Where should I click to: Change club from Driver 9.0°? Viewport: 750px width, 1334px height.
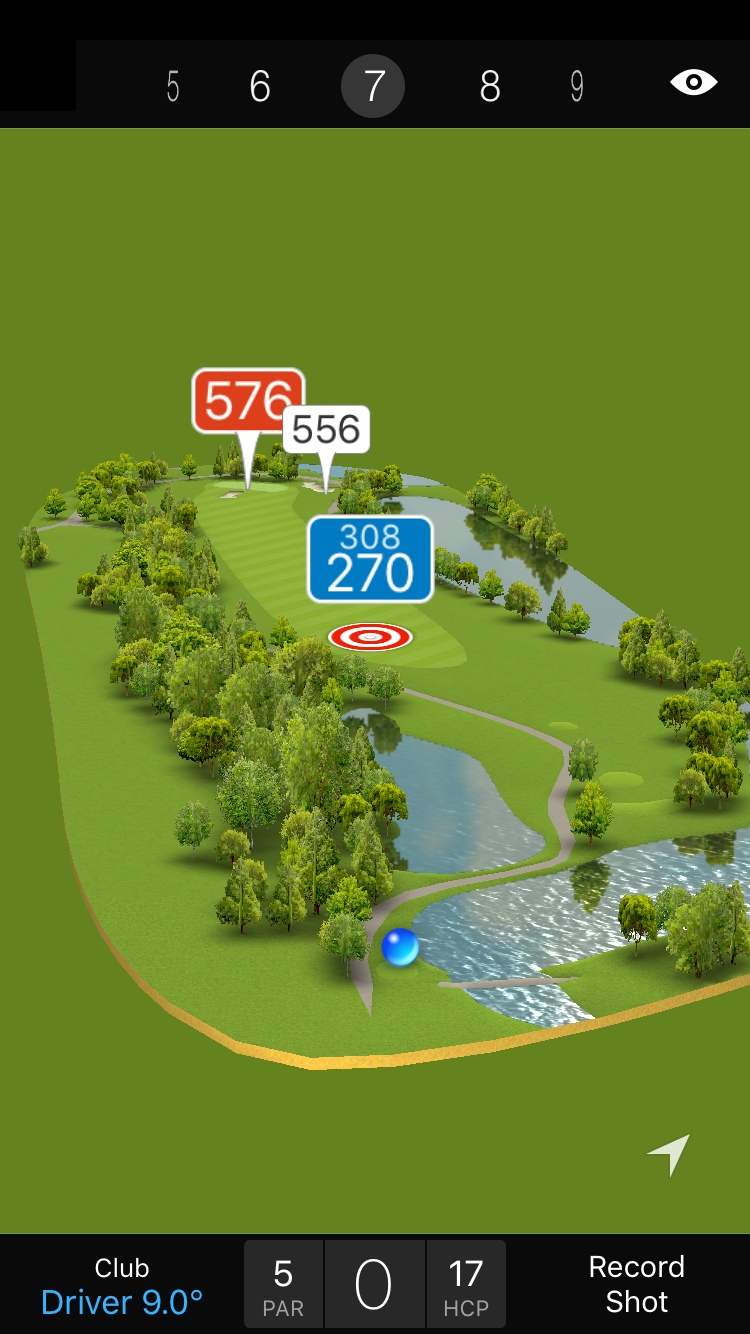pos(122,1286)
